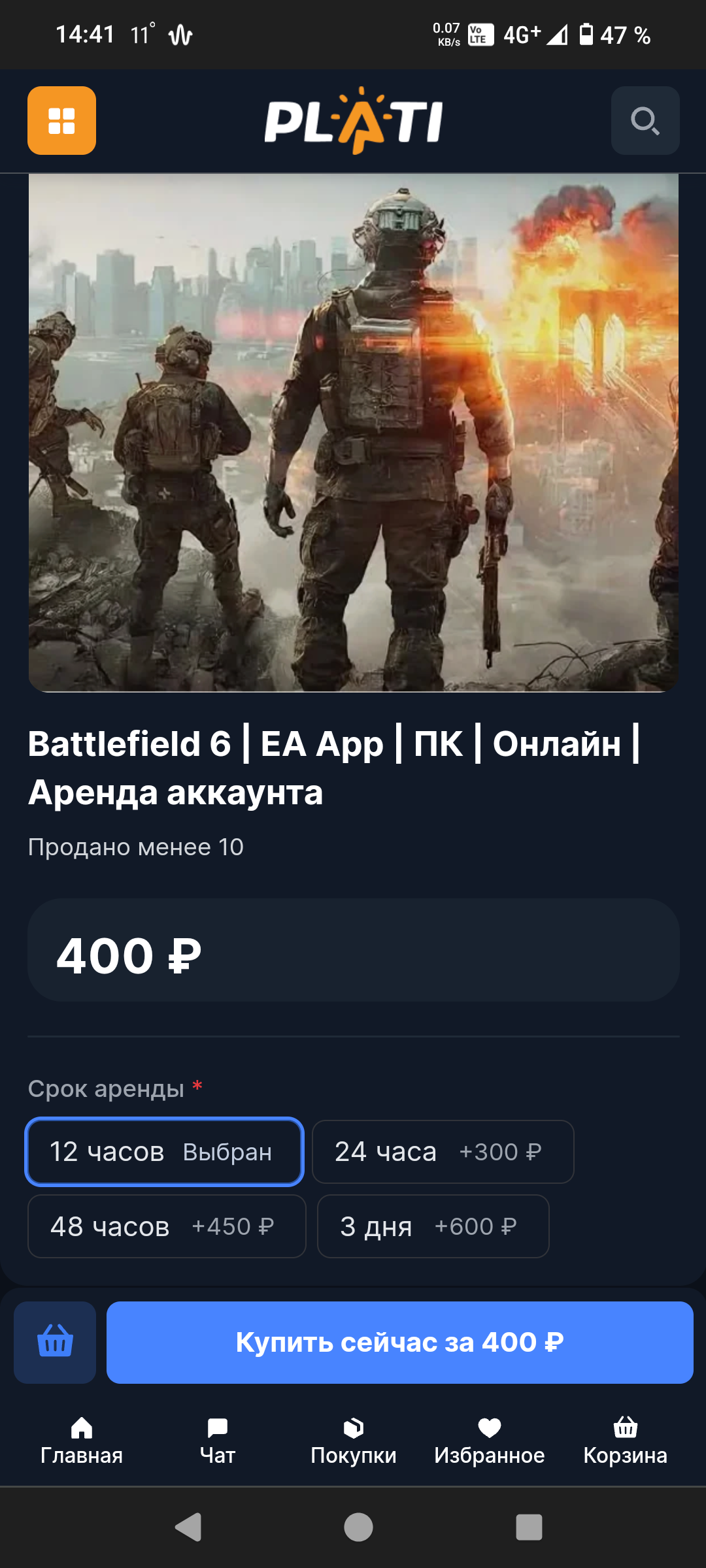Switch to the Чат tab
706x1568 pixels.
[217, 1441]
